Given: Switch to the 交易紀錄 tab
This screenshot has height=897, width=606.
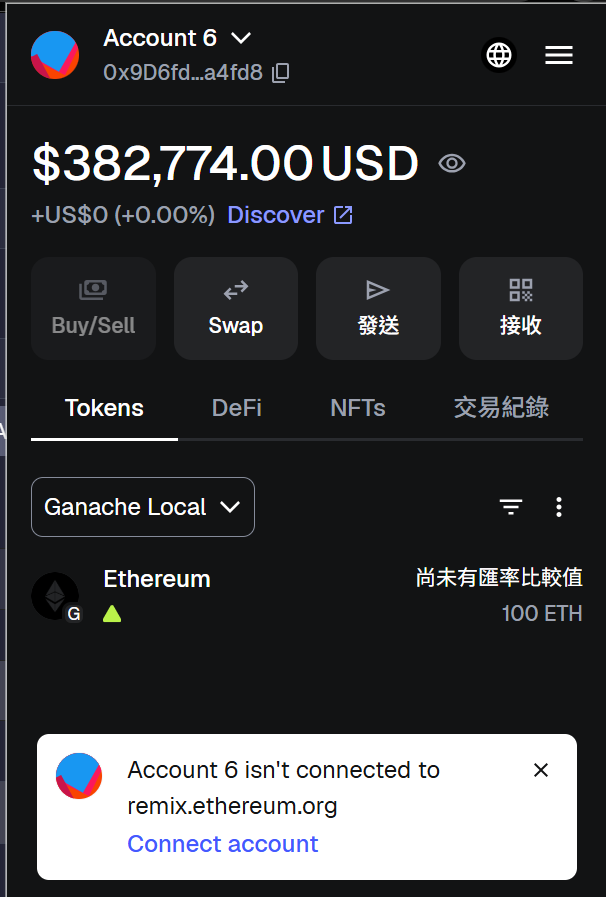Looking at the screenshot, I should pyautogui.click(x=501, y=408).
